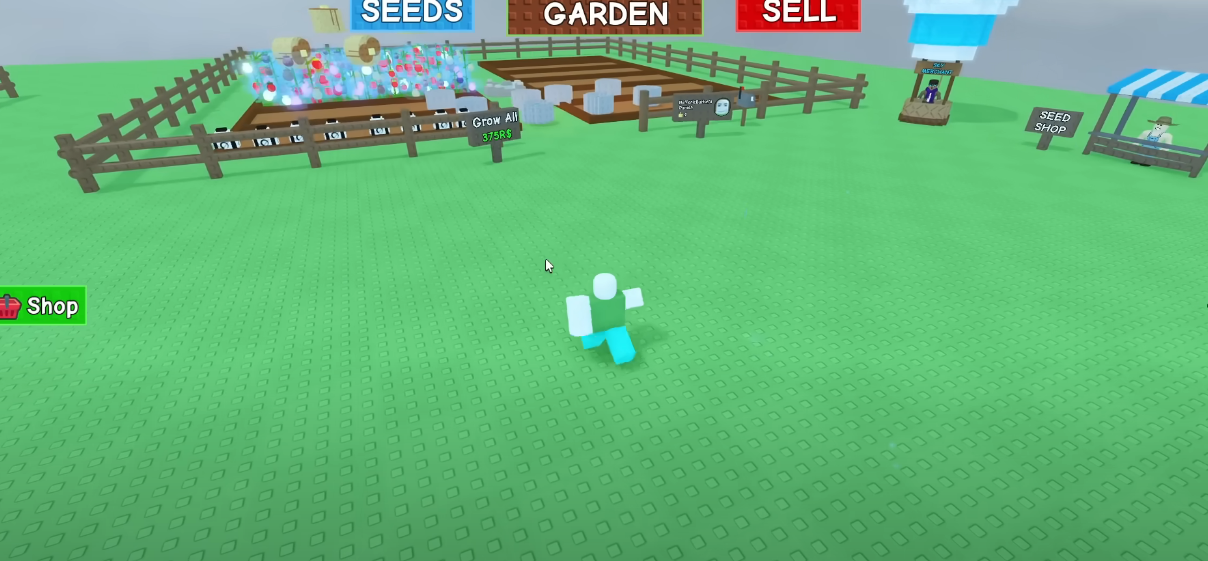Screen dimensions: 1208x561
Task: Teleport to the Garden
Action: click(x=604, y=15)
